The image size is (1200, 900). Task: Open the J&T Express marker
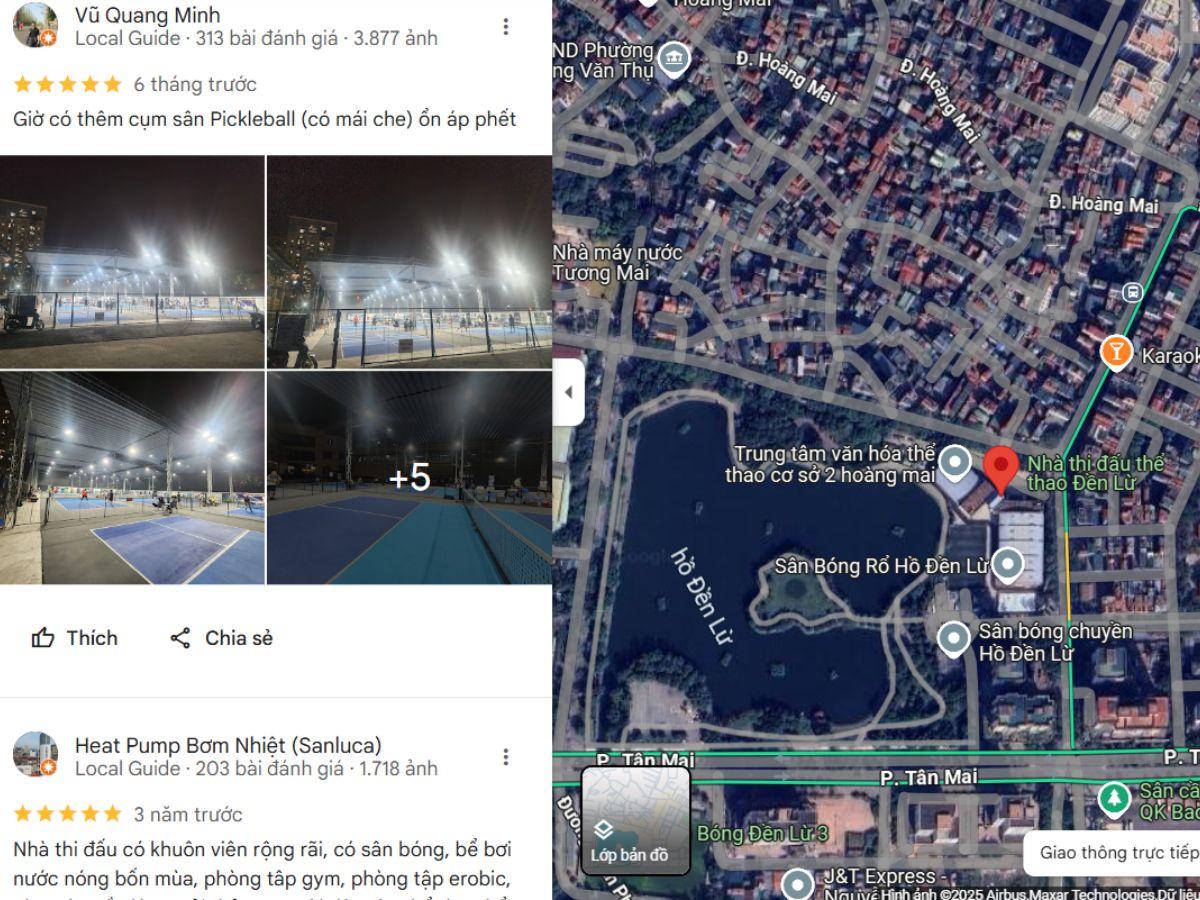coord(797,884)
